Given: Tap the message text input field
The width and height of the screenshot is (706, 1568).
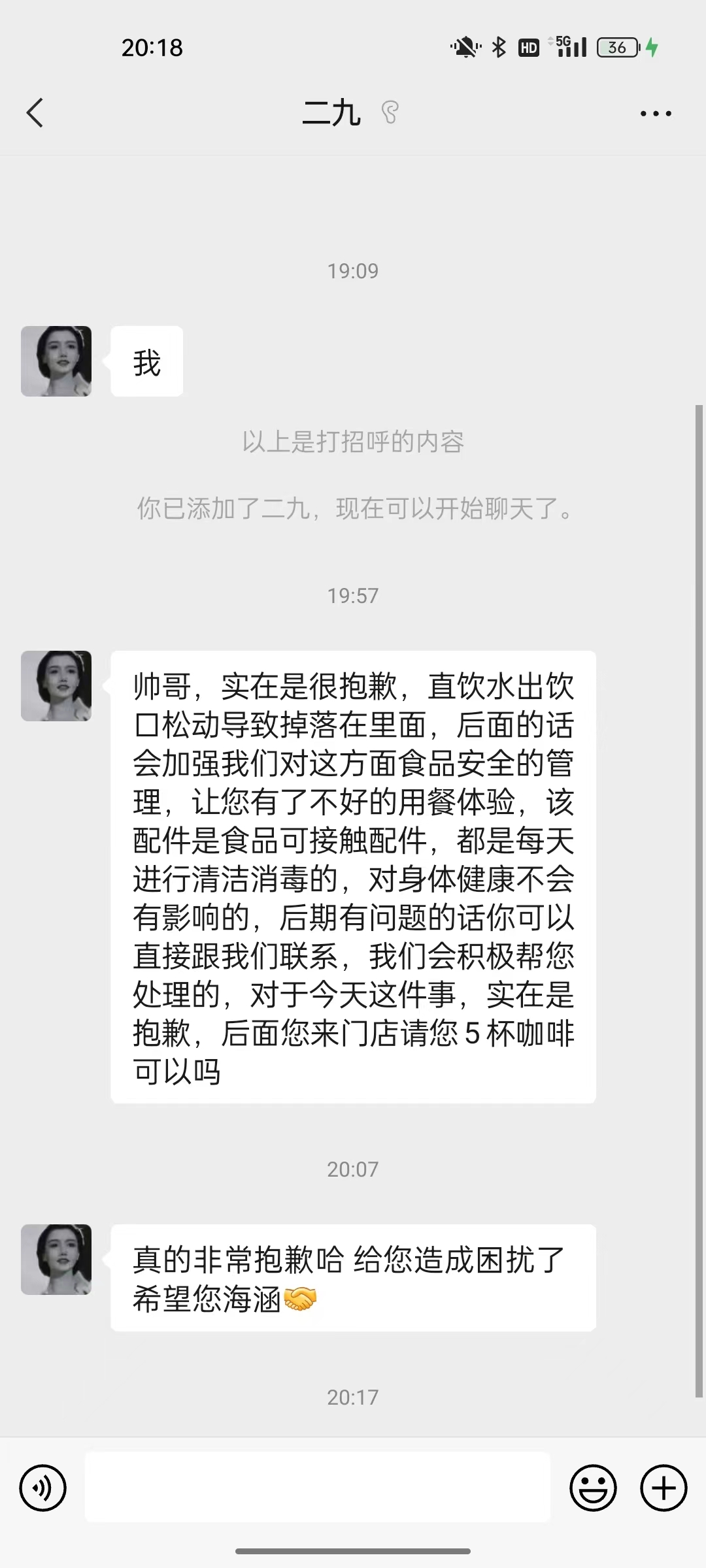Looking at the screenshot, I should pos(318,1487).
